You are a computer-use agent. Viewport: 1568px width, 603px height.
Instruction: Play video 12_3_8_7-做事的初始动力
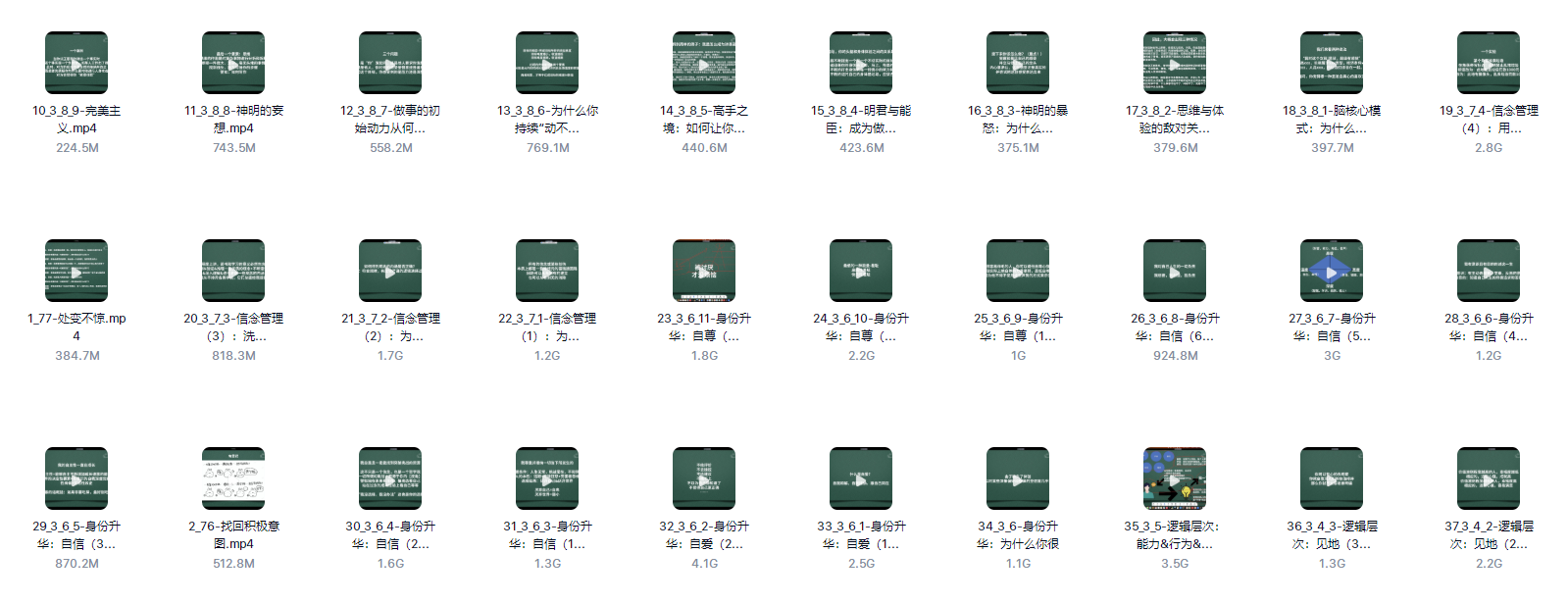[x=390, y=64]
